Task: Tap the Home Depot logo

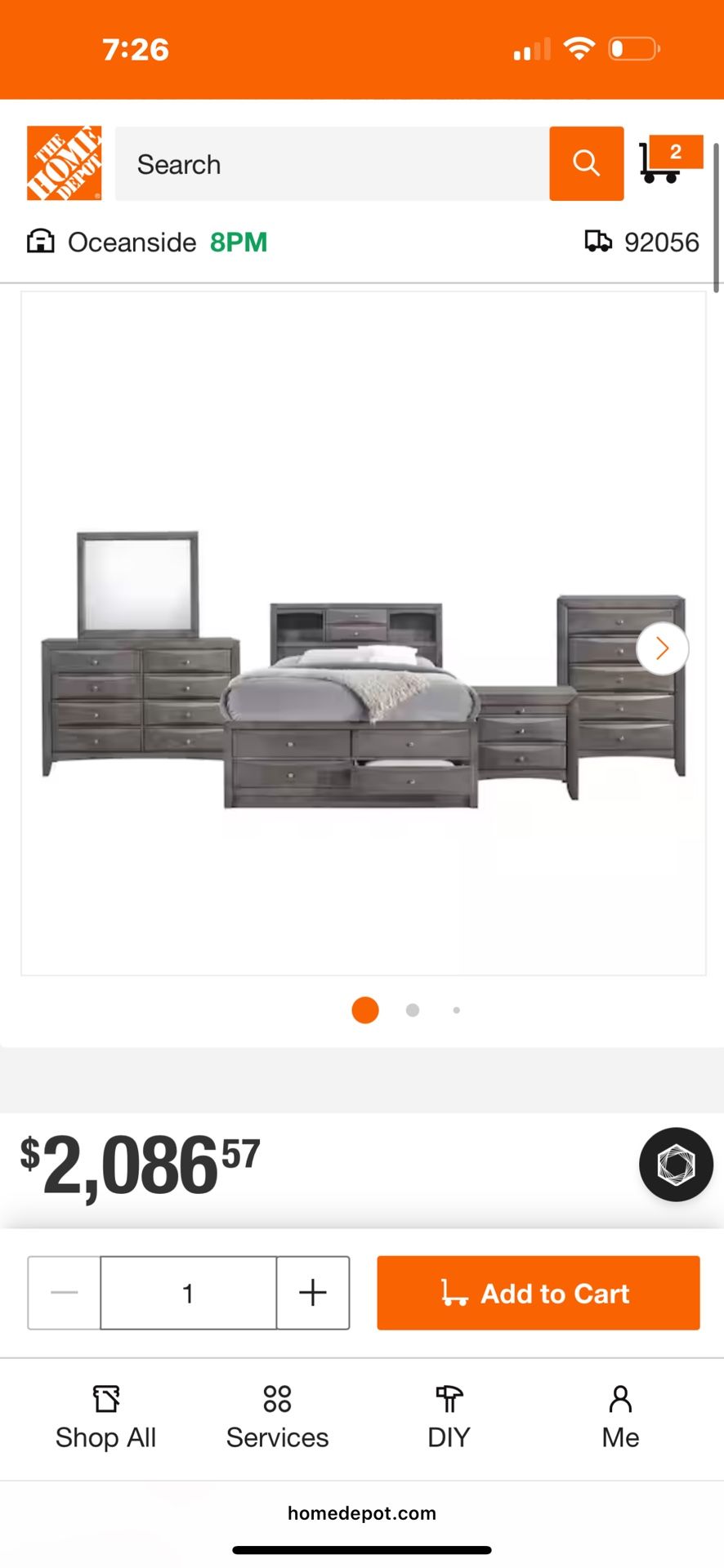Action: (64, 162)
